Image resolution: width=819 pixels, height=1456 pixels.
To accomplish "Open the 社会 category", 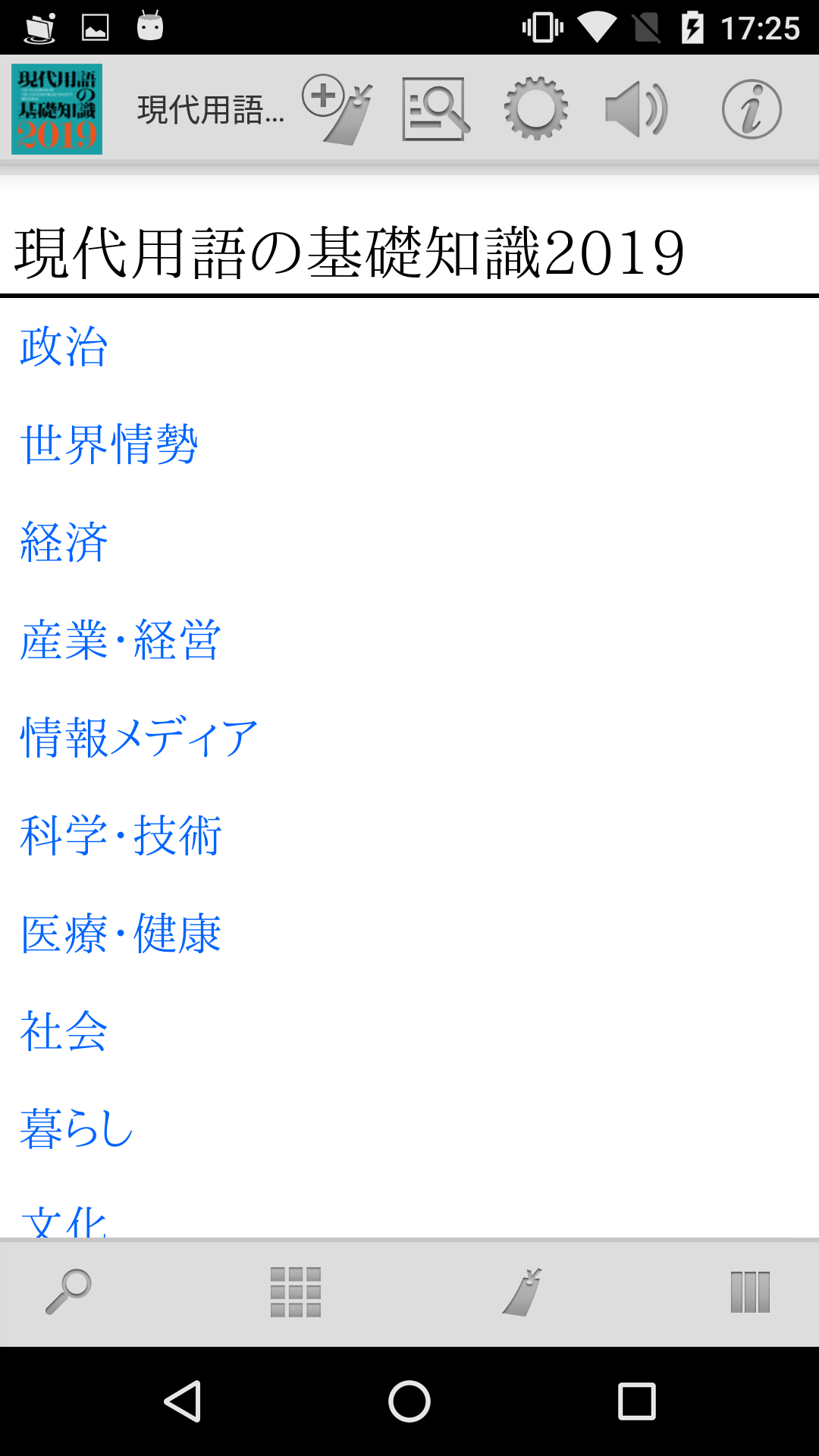I will click(x=64, y=1031).
